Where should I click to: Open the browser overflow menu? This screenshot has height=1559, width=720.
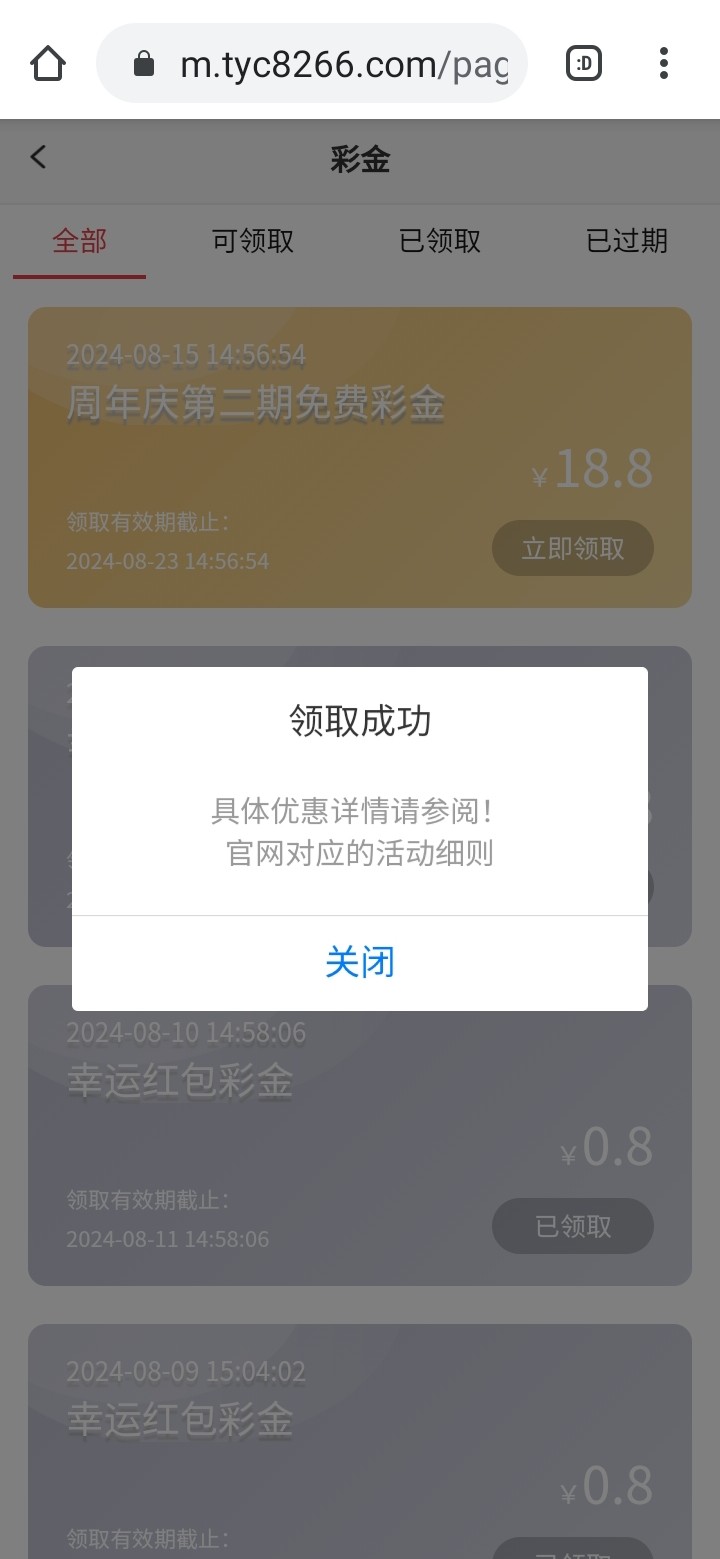pos(663,65)
